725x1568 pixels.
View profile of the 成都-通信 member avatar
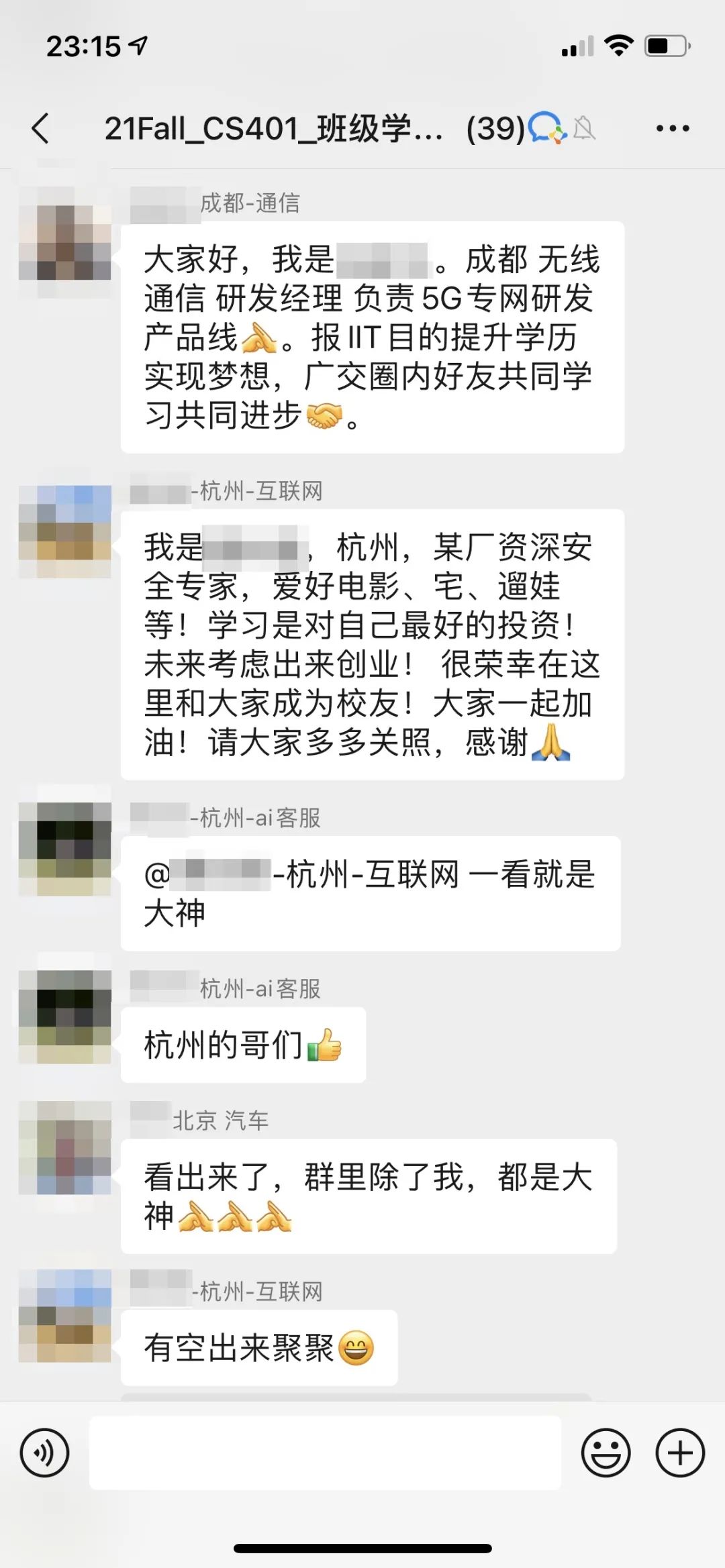point(65,242)
